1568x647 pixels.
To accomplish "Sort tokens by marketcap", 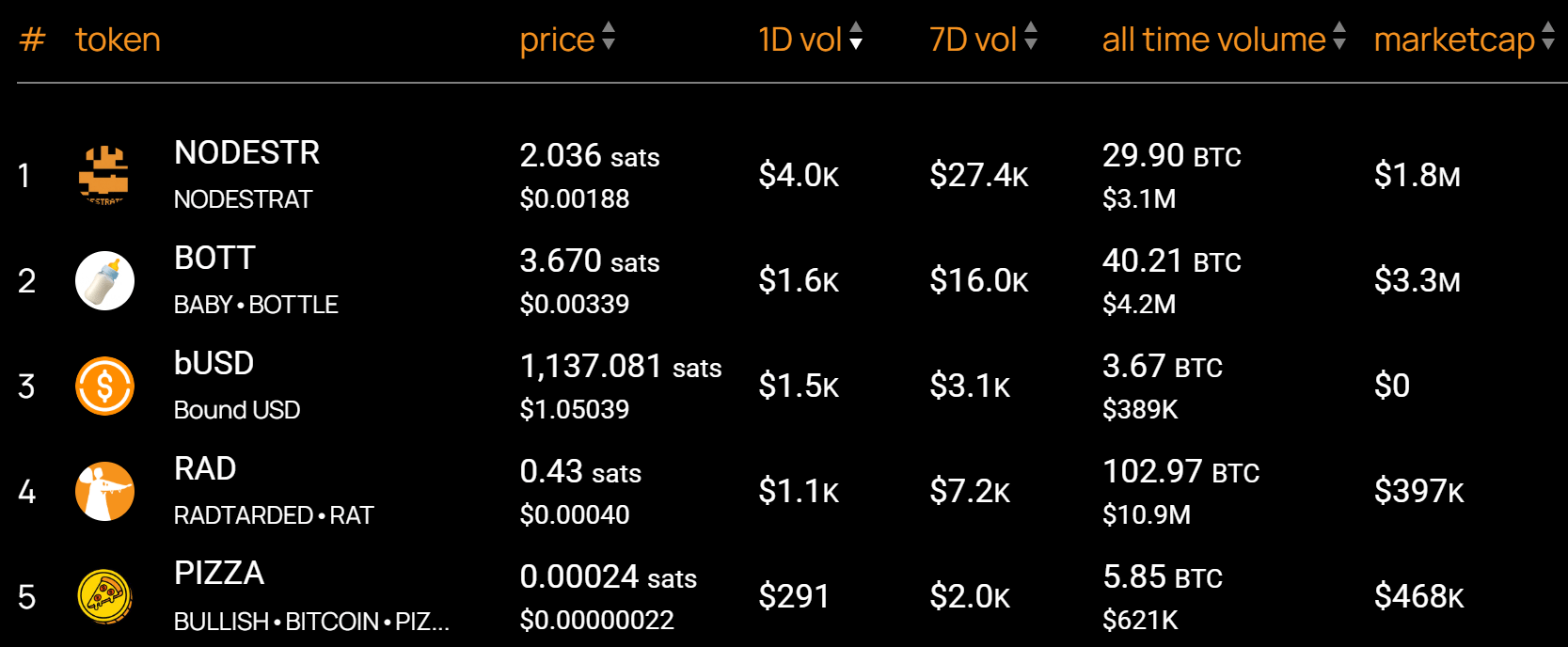I will point(1463,39).
